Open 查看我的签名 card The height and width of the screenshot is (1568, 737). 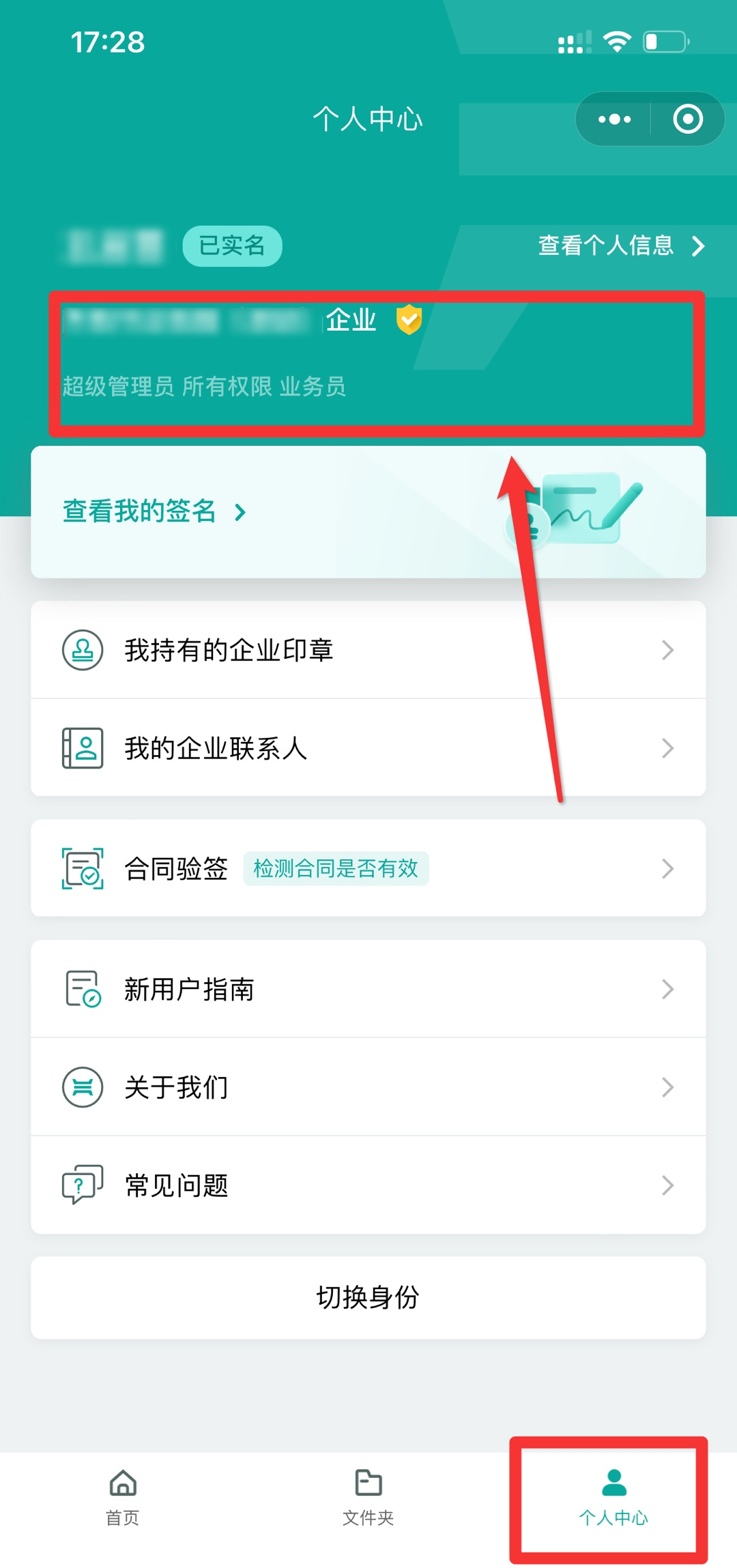coord(154,512)
